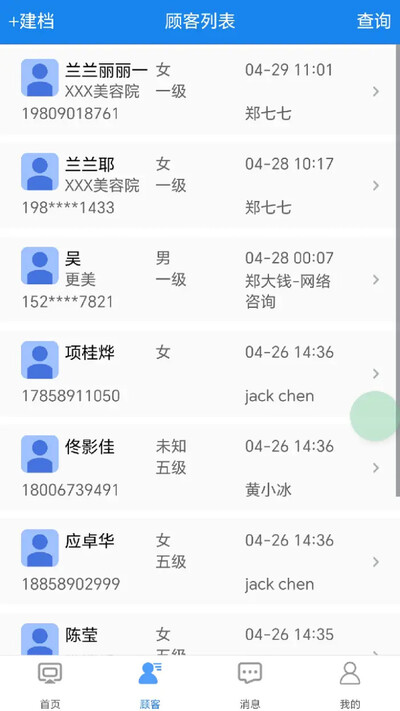Open the 我的 profile tab

point(350,684)
